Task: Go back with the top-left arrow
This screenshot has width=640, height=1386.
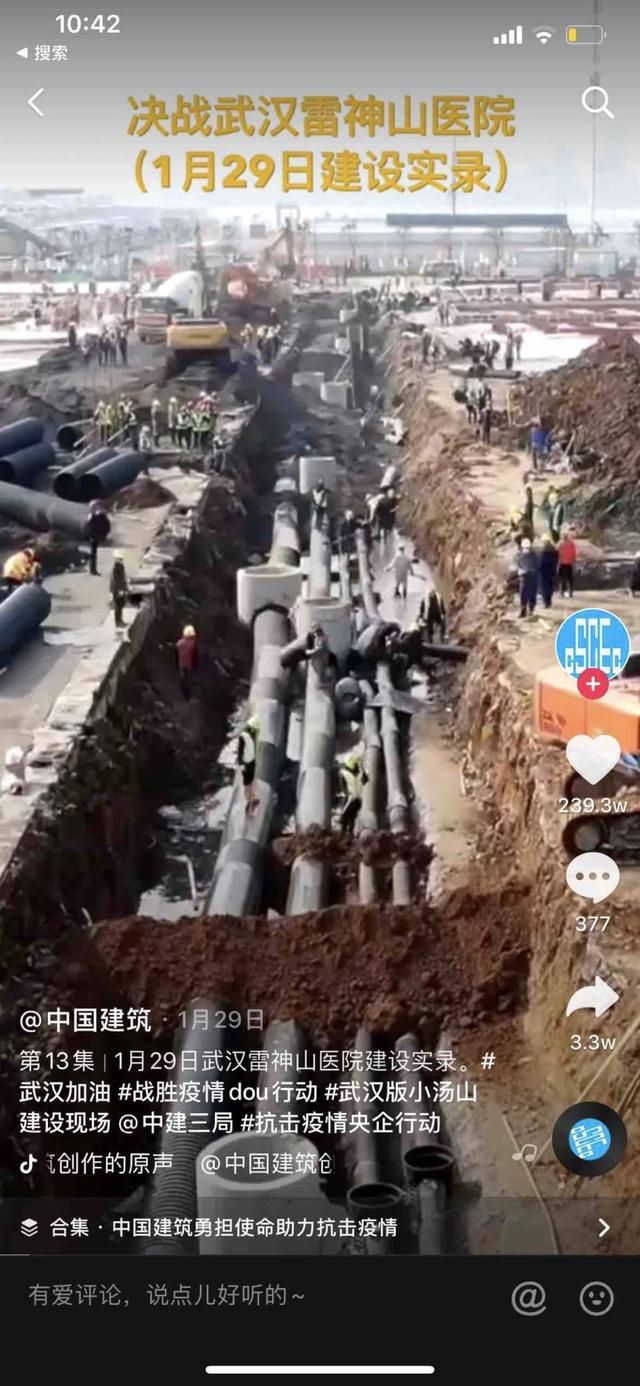Action: [x=36, y=102]
